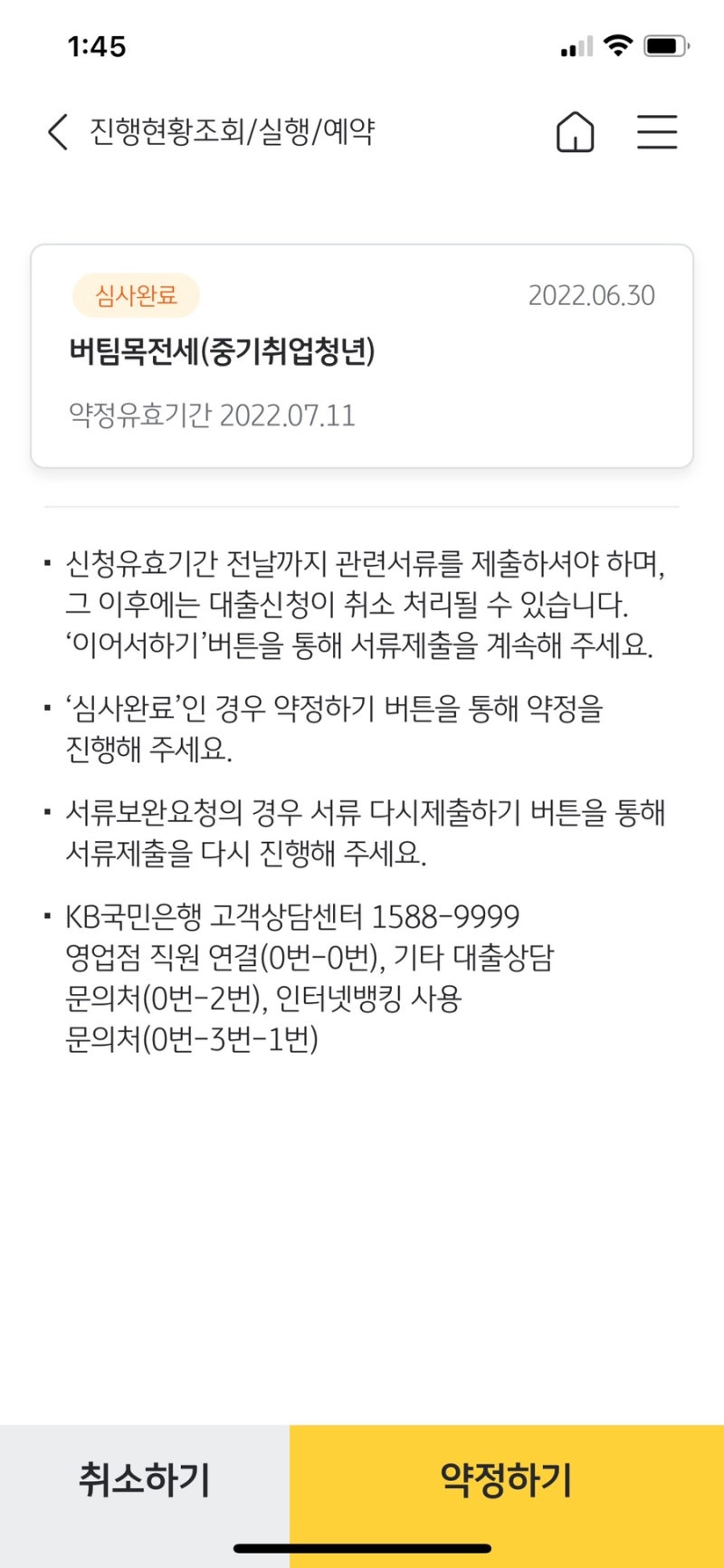Open the hamburger menu
Screen dimensions: 724x1568
(657, 132)
